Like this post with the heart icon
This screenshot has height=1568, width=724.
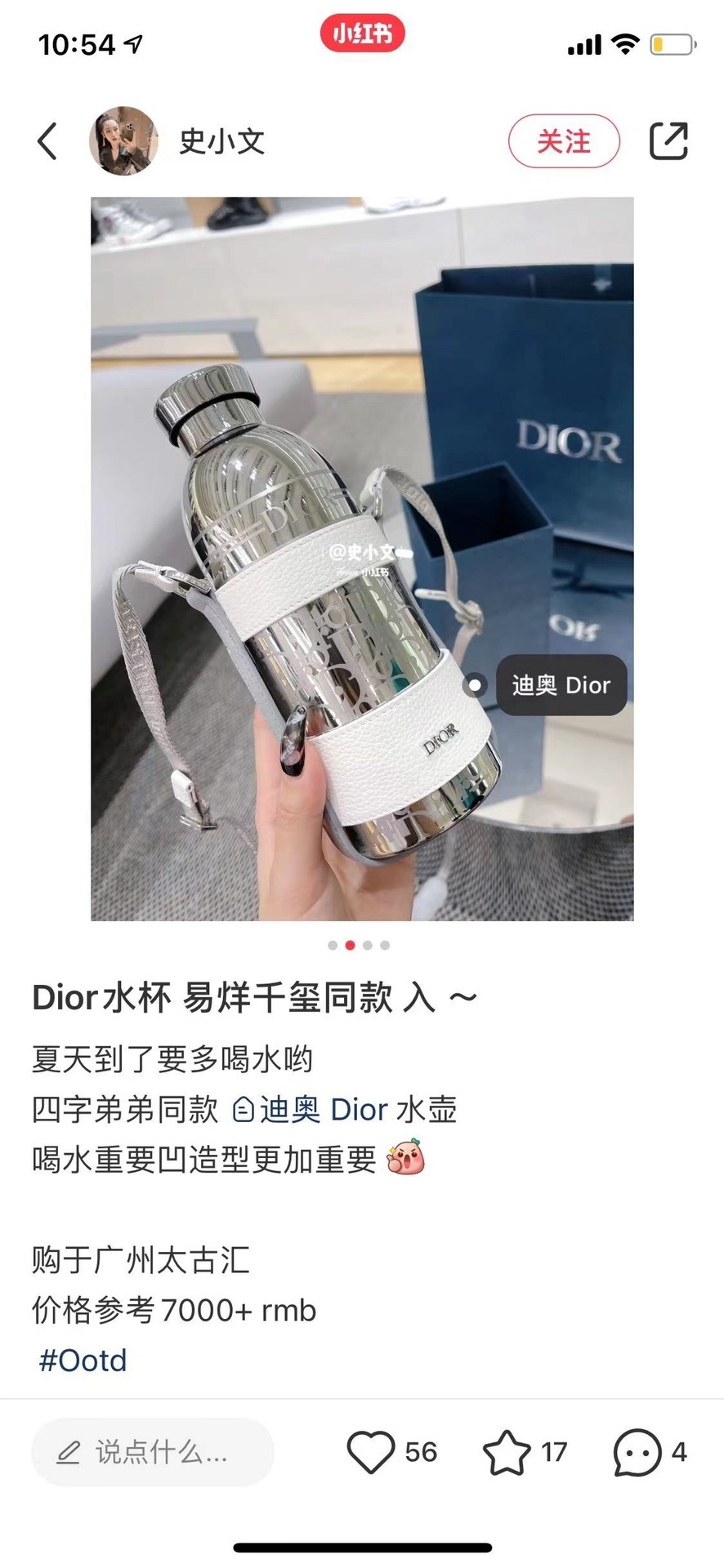tap(371, 1452)
